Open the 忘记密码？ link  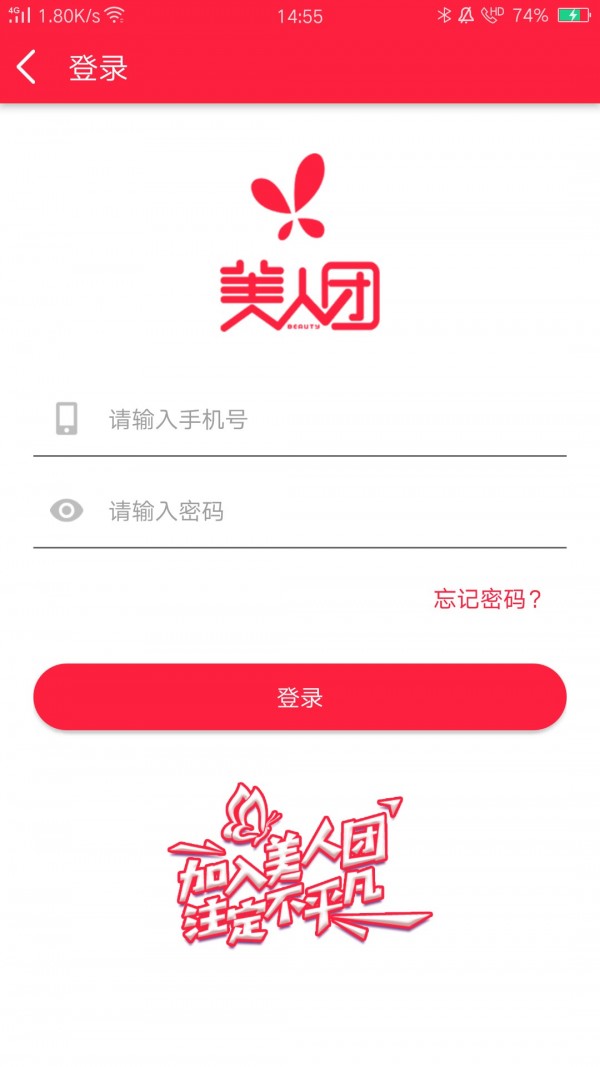click(488, 600)
